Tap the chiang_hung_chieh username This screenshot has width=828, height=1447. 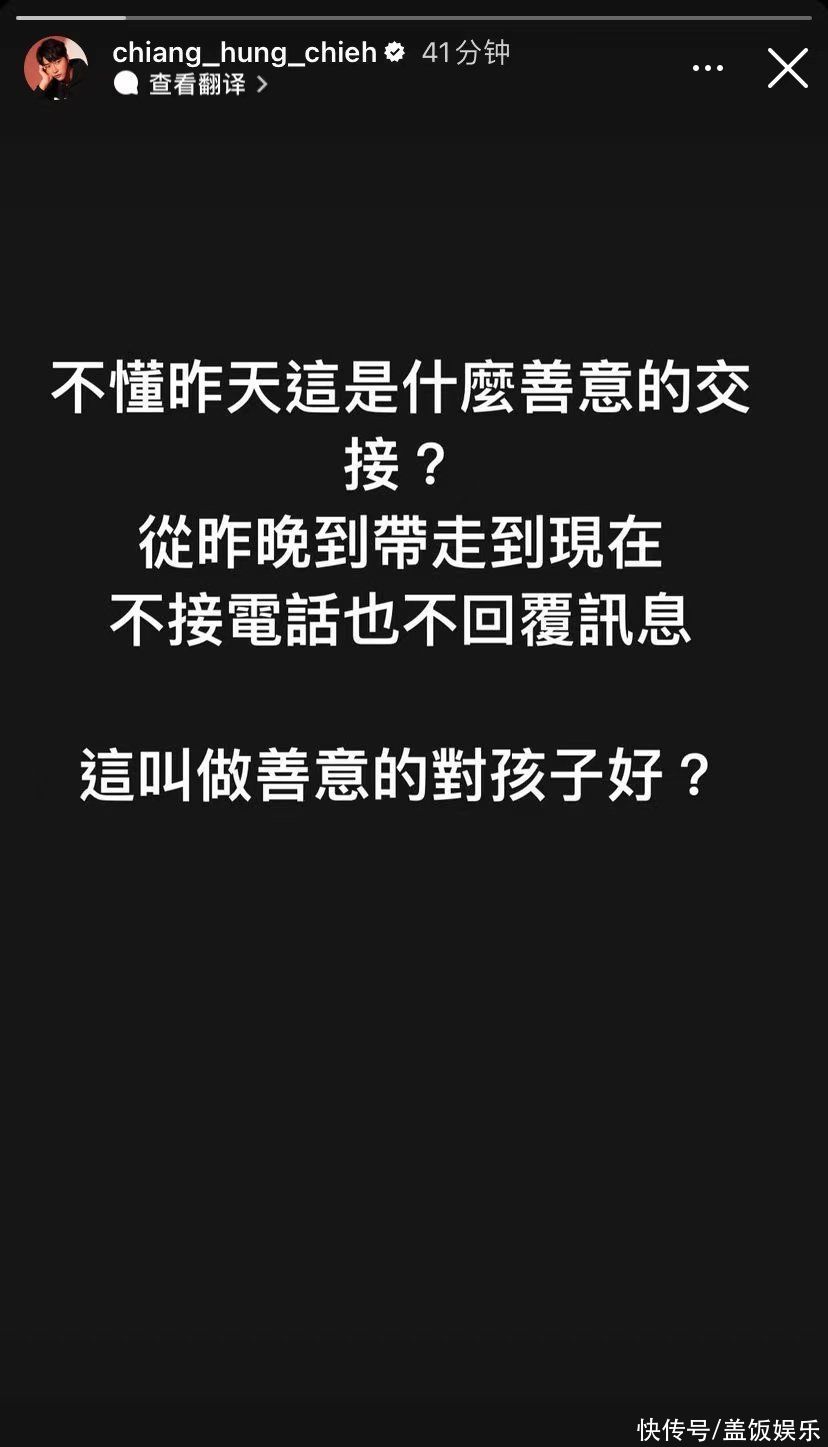tap(244, 52)
